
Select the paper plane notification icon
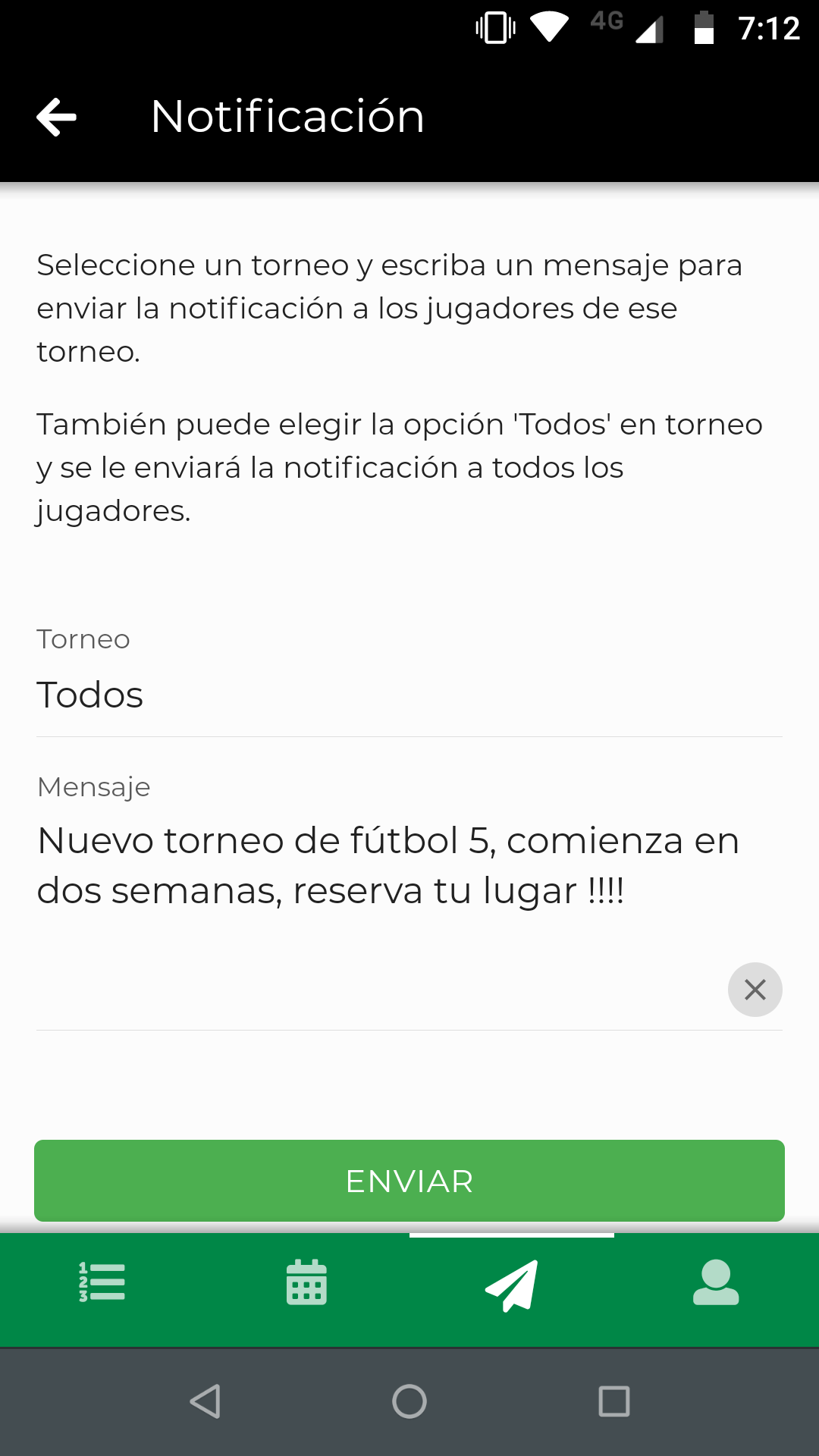coord(512,1283)
